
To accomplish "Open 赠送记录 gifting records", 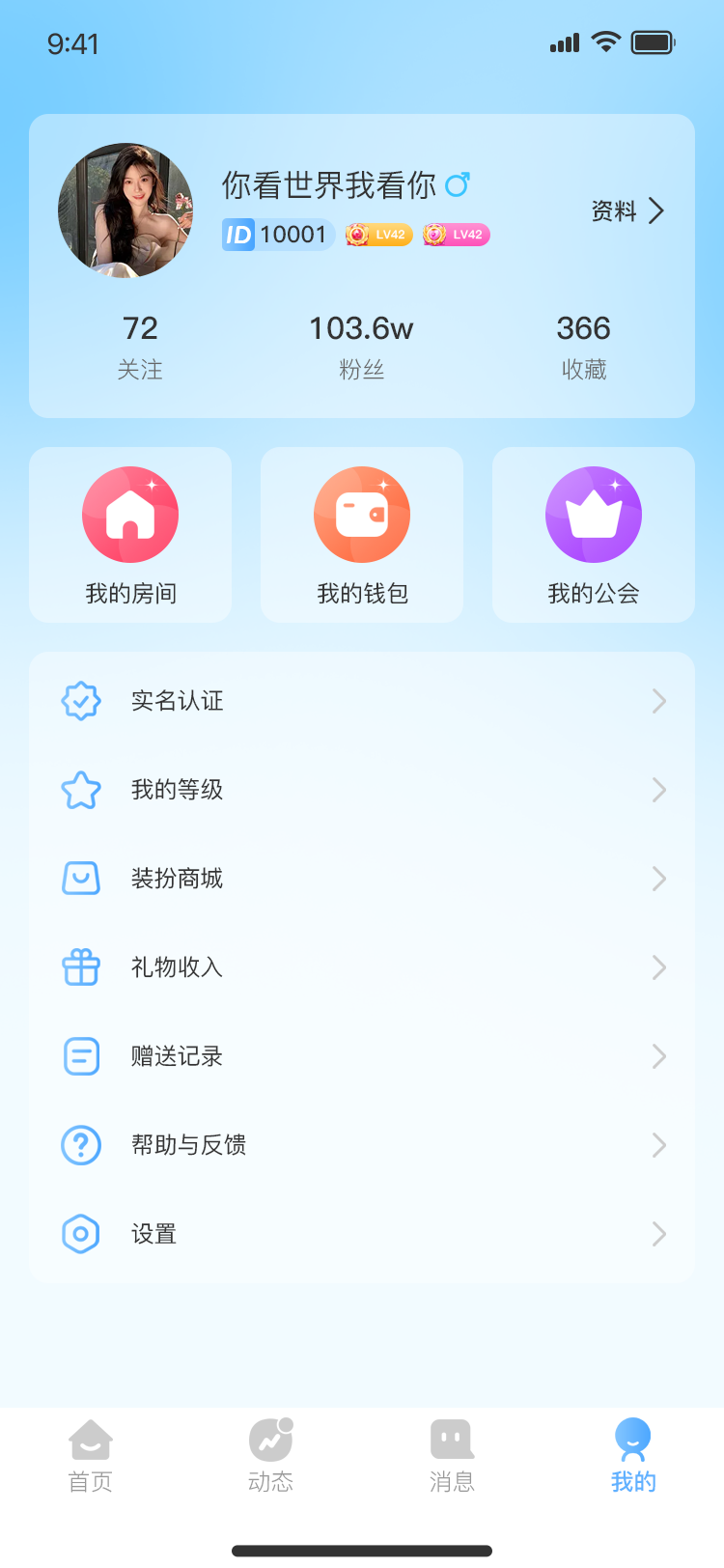I will pos(362,1056).
